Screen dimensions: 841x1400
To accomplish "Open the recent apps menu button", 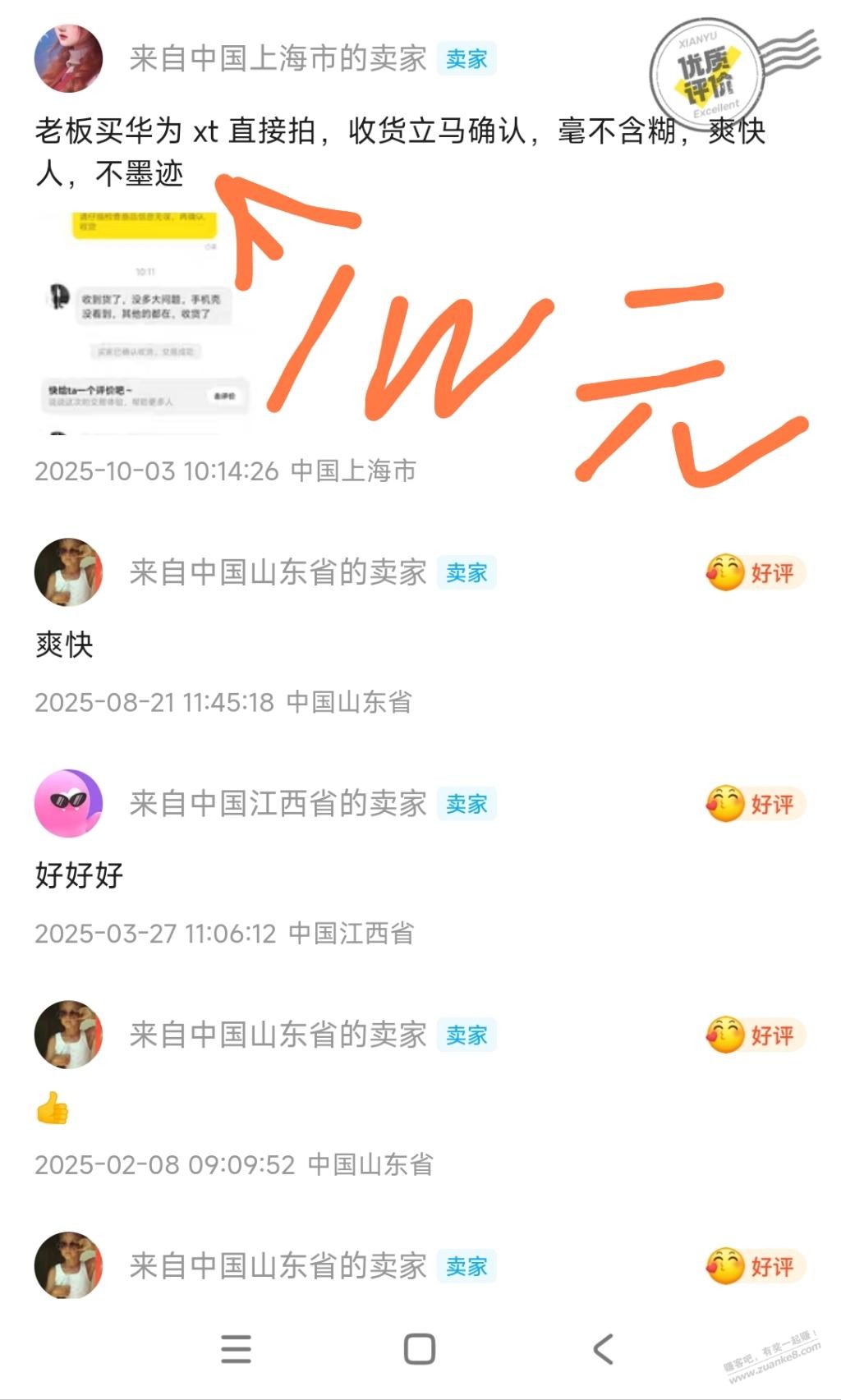I will (x=236, y=1348).
